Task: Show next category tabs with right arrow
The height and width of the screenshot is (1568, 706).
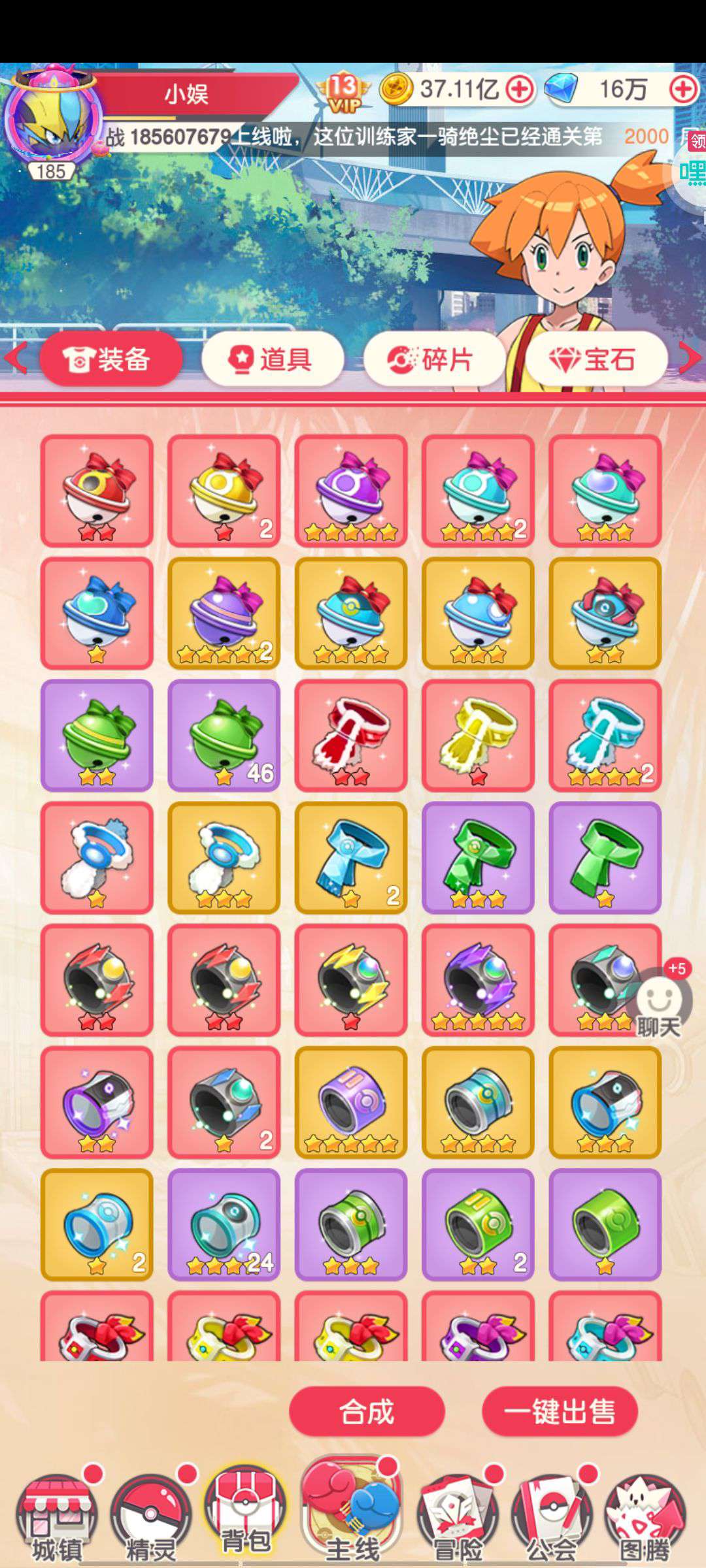Action: pyautogui.click(x=690, y=358)
